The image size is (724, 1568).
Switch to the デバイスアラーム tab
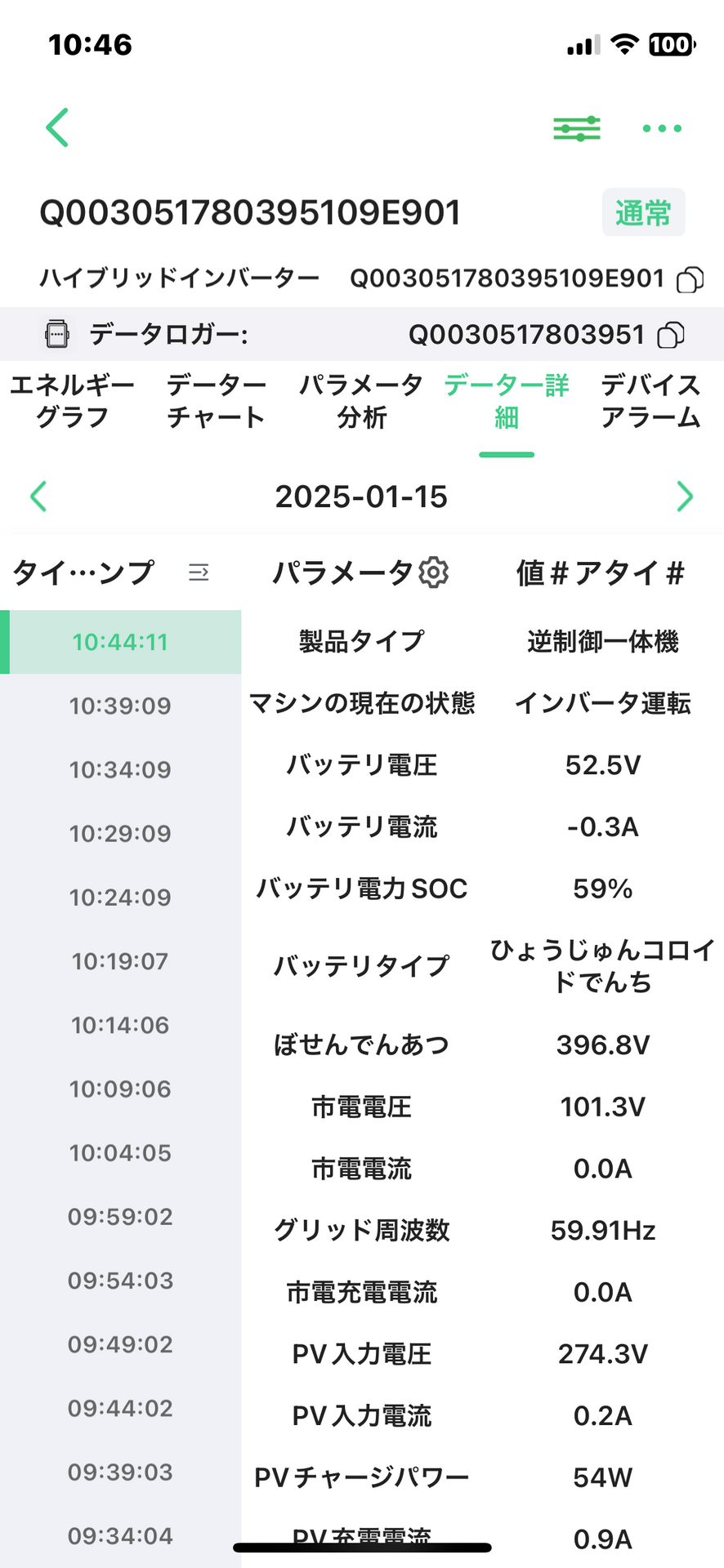tap(650, 401)
